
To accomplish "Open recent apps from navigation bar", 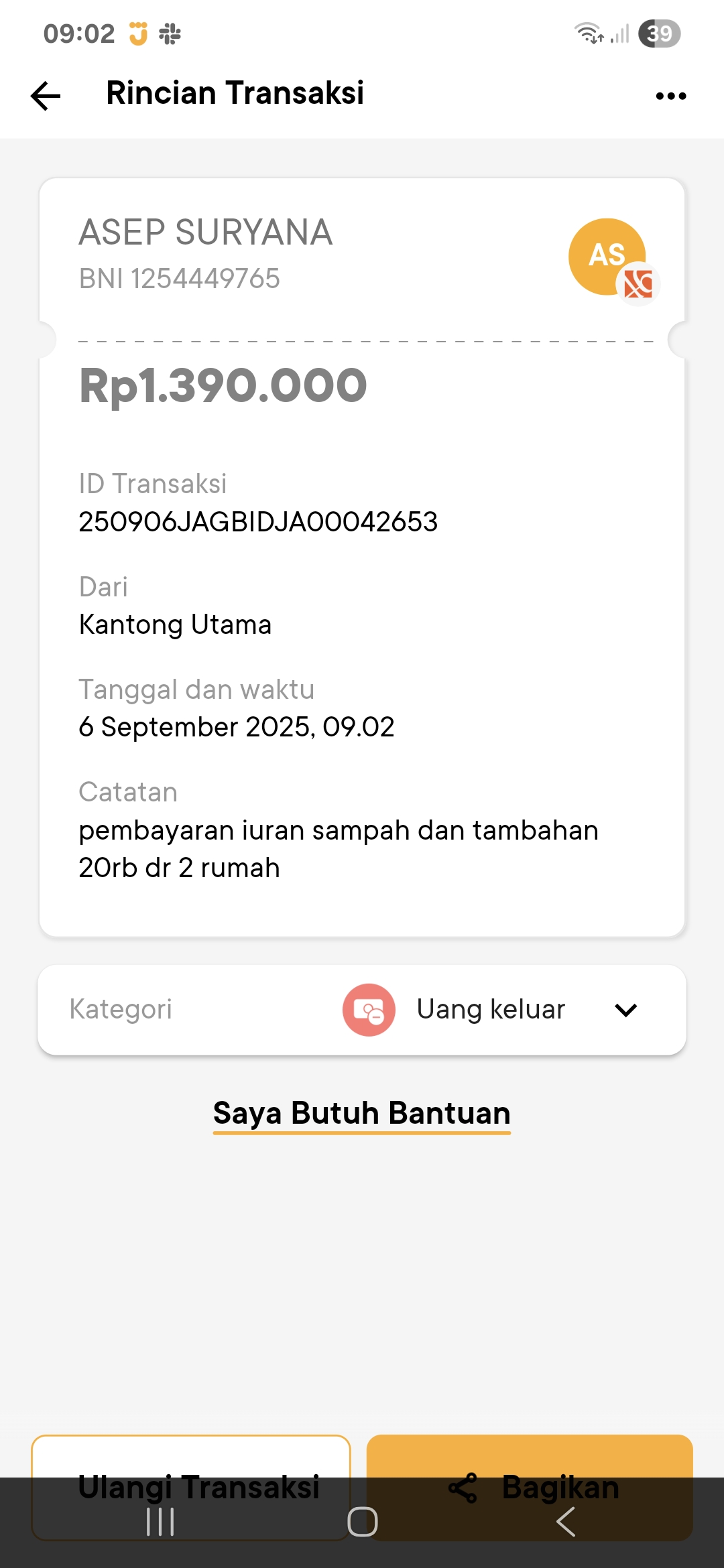I will coord(160,1522).
